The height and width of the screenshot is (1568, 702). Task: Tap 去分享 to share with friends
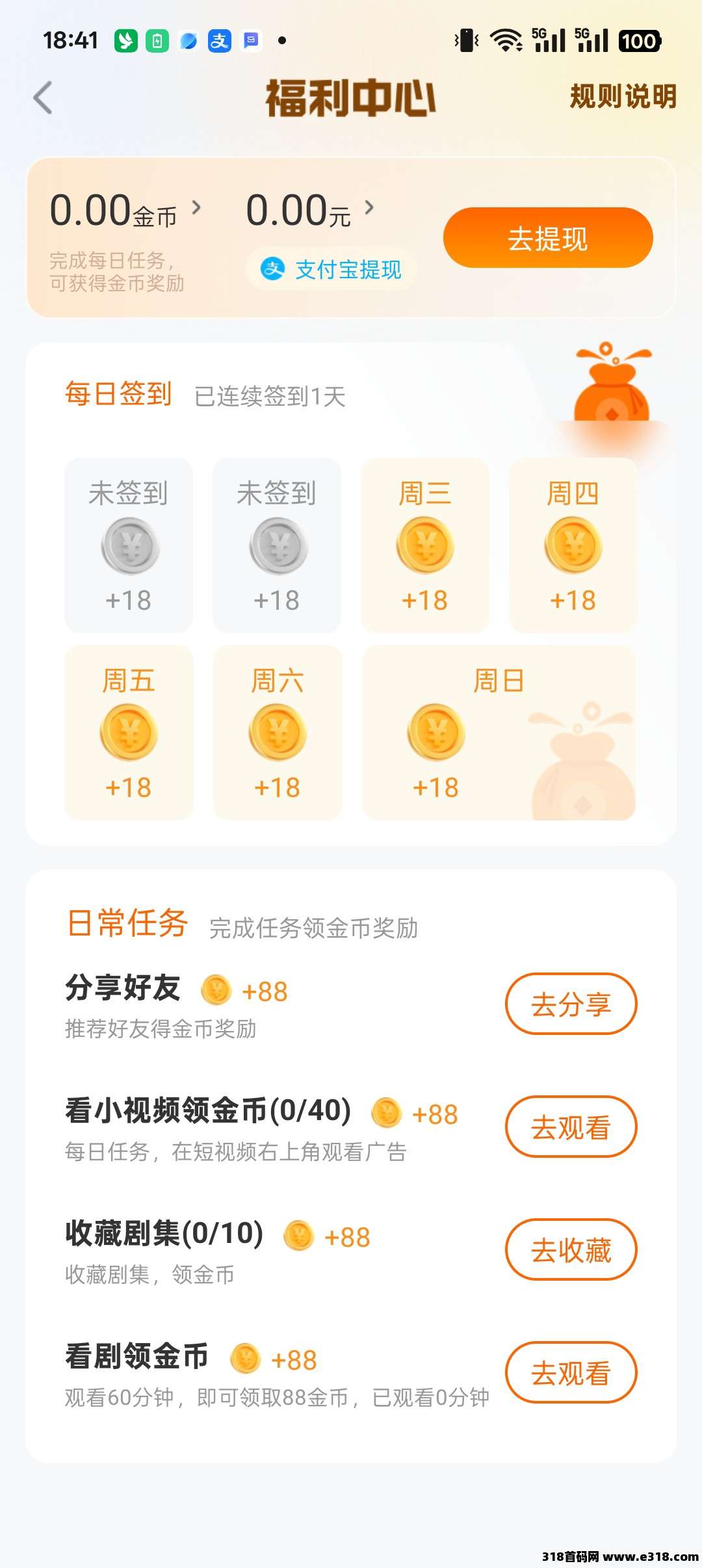point(571,1004)
